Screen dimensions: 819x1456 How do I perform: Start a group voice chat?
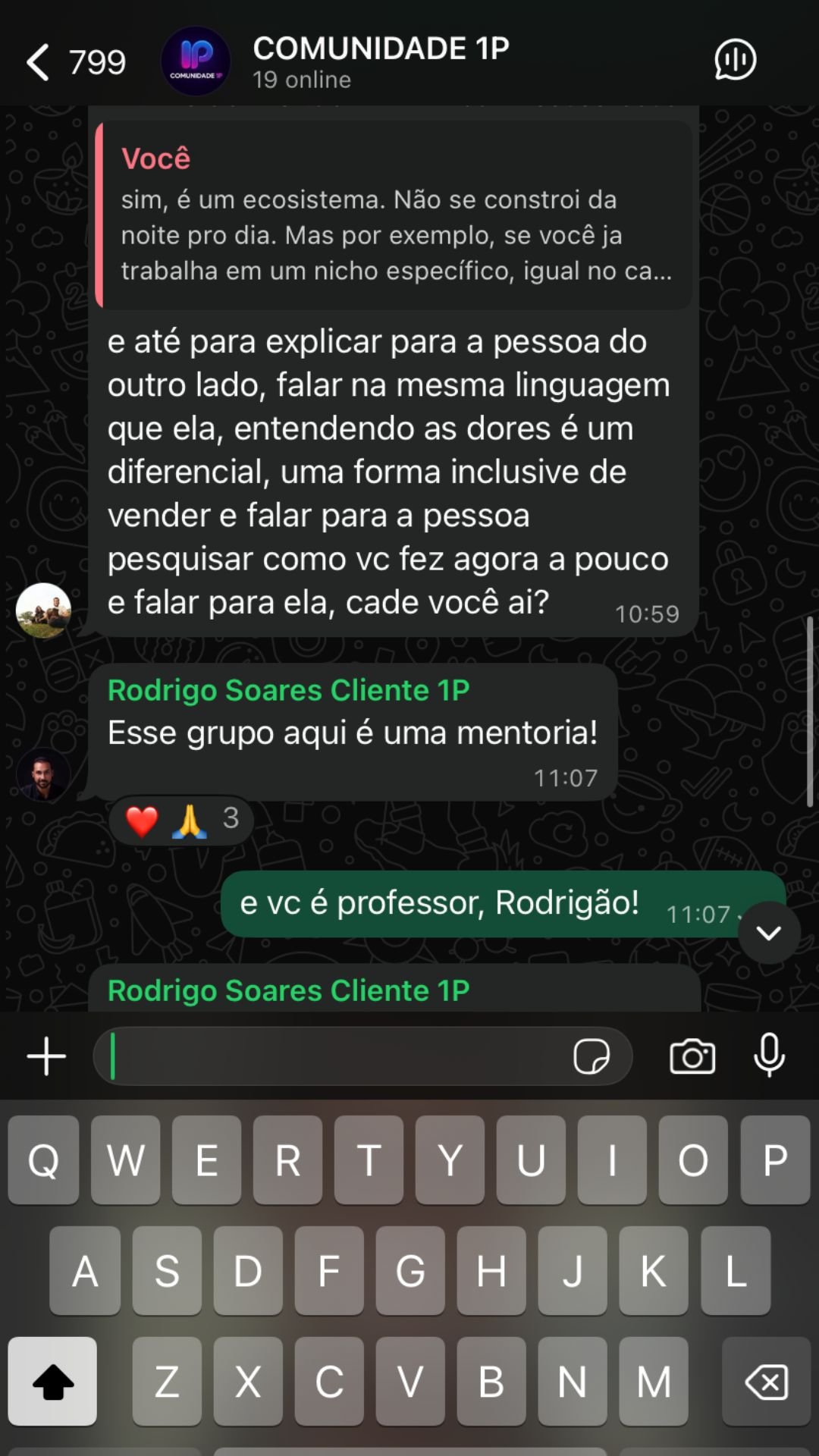[x=735, y=61]
